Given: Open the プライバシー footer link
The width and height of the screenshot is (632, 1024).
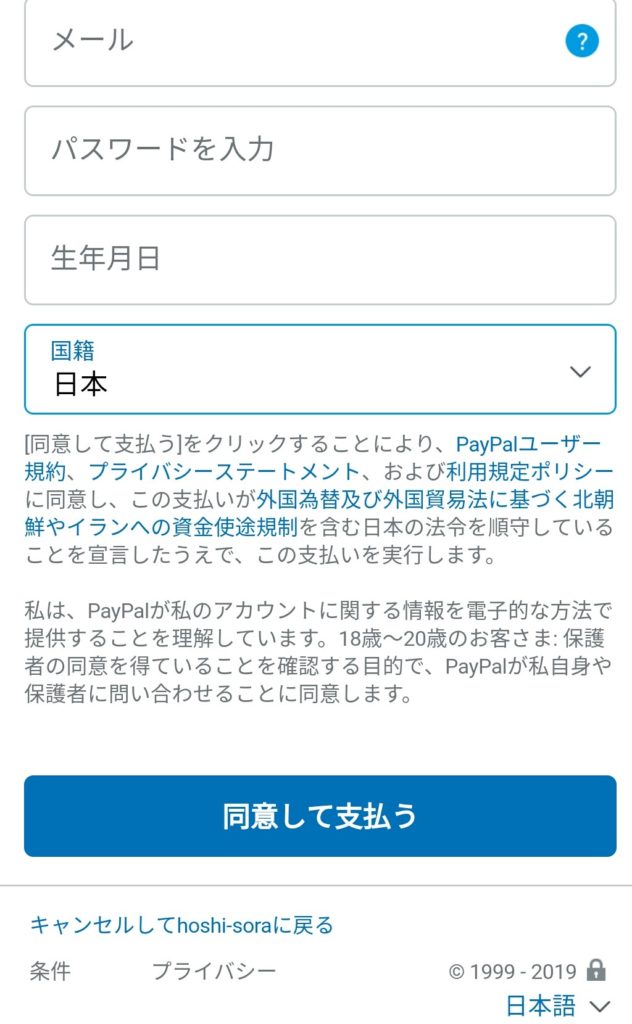Looking at the screenshot, I should [x=214, y=970].
